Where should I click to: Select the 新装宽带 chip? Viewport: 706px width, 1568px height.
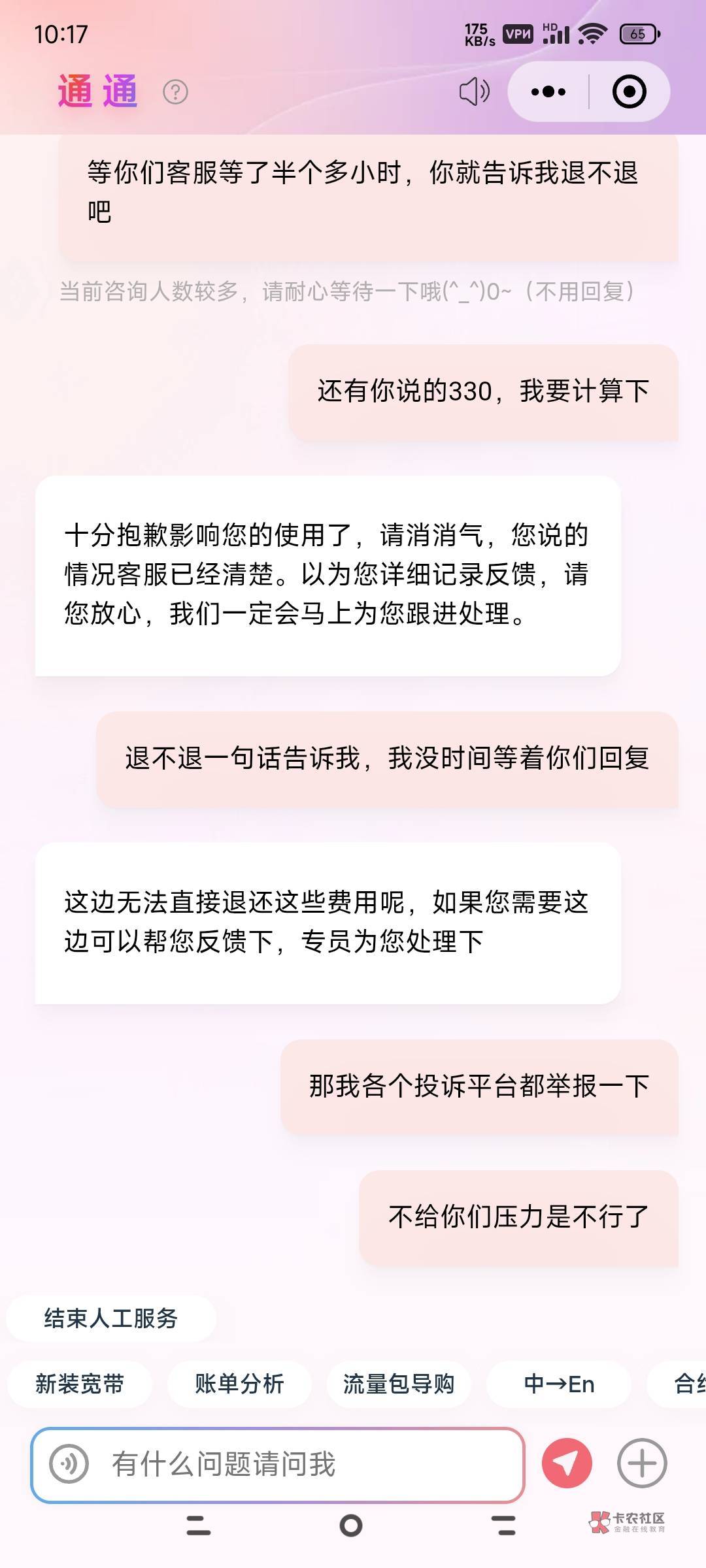pos(80,1383)
